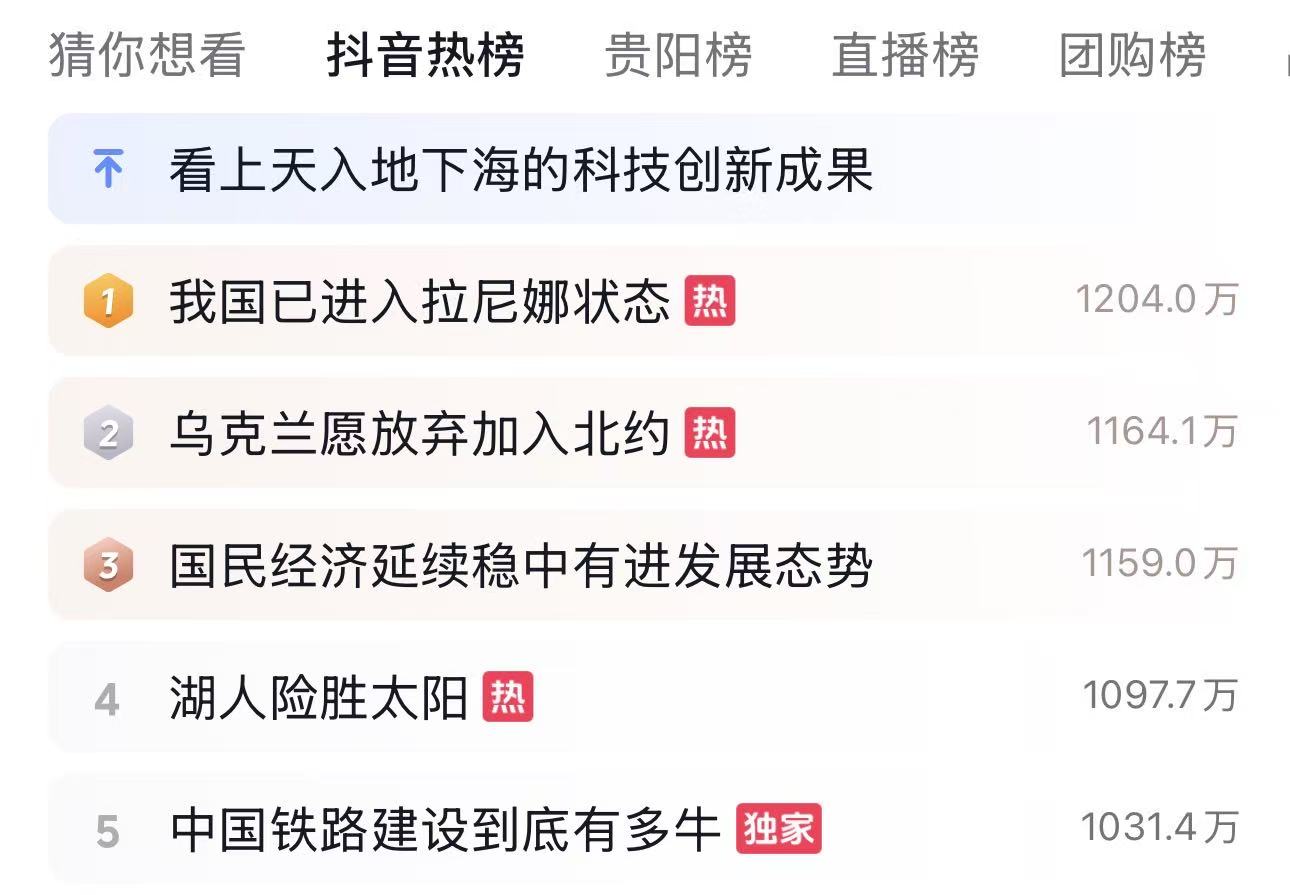Open the 贵阳榜 tab

click(x=678, y=55)
